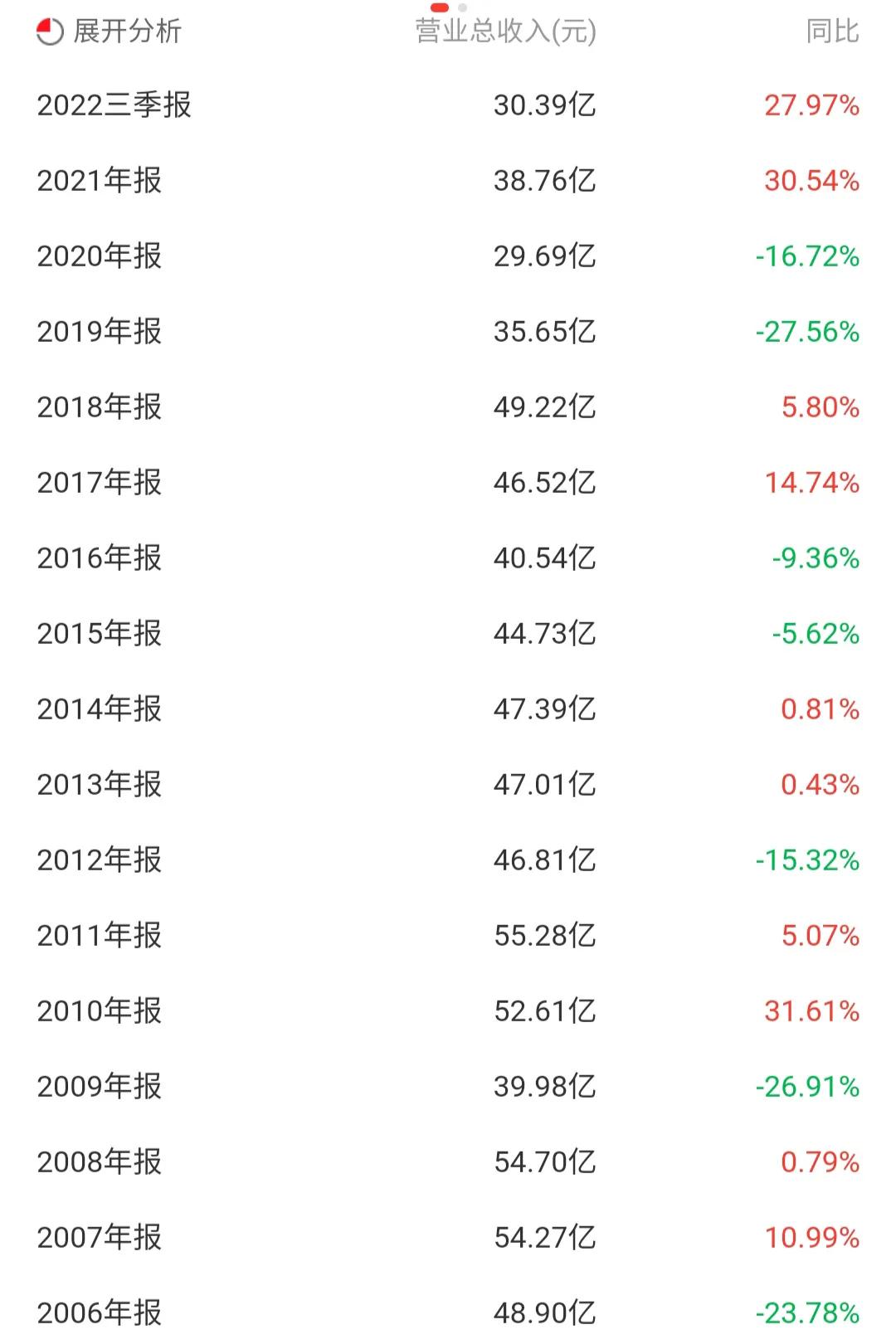Select the 2017年报 row
The height and width of the screenshot is (1344, 896).
tap(96, 483)
